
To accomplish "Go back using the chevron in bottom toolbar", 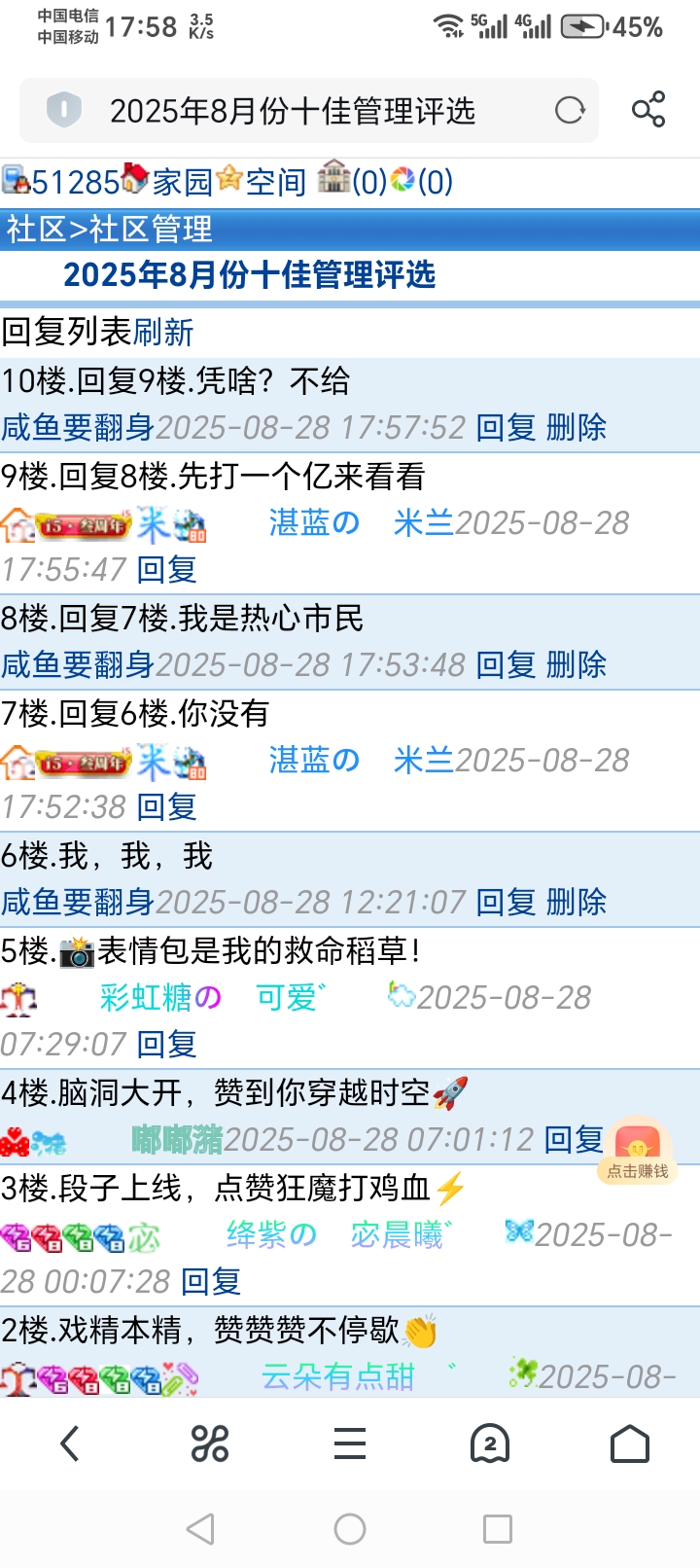I will coord(70,1443).
